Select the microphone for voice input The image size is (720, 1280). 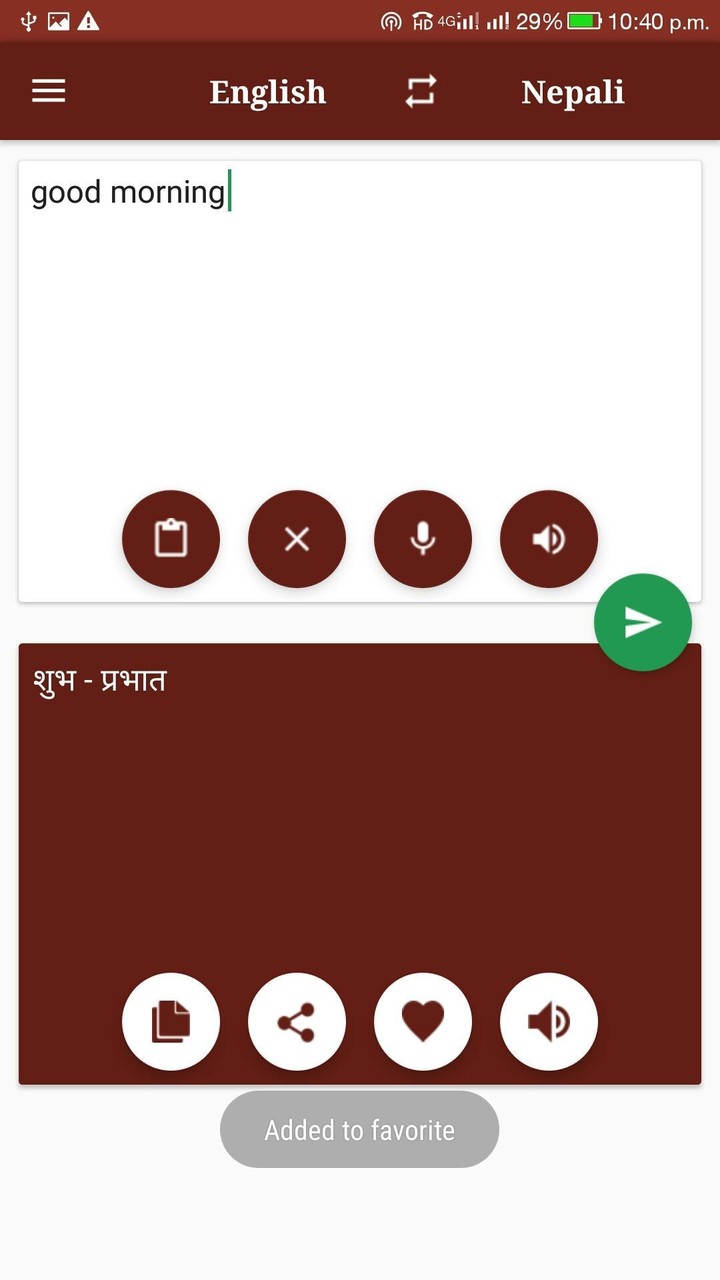click(422, 538)
